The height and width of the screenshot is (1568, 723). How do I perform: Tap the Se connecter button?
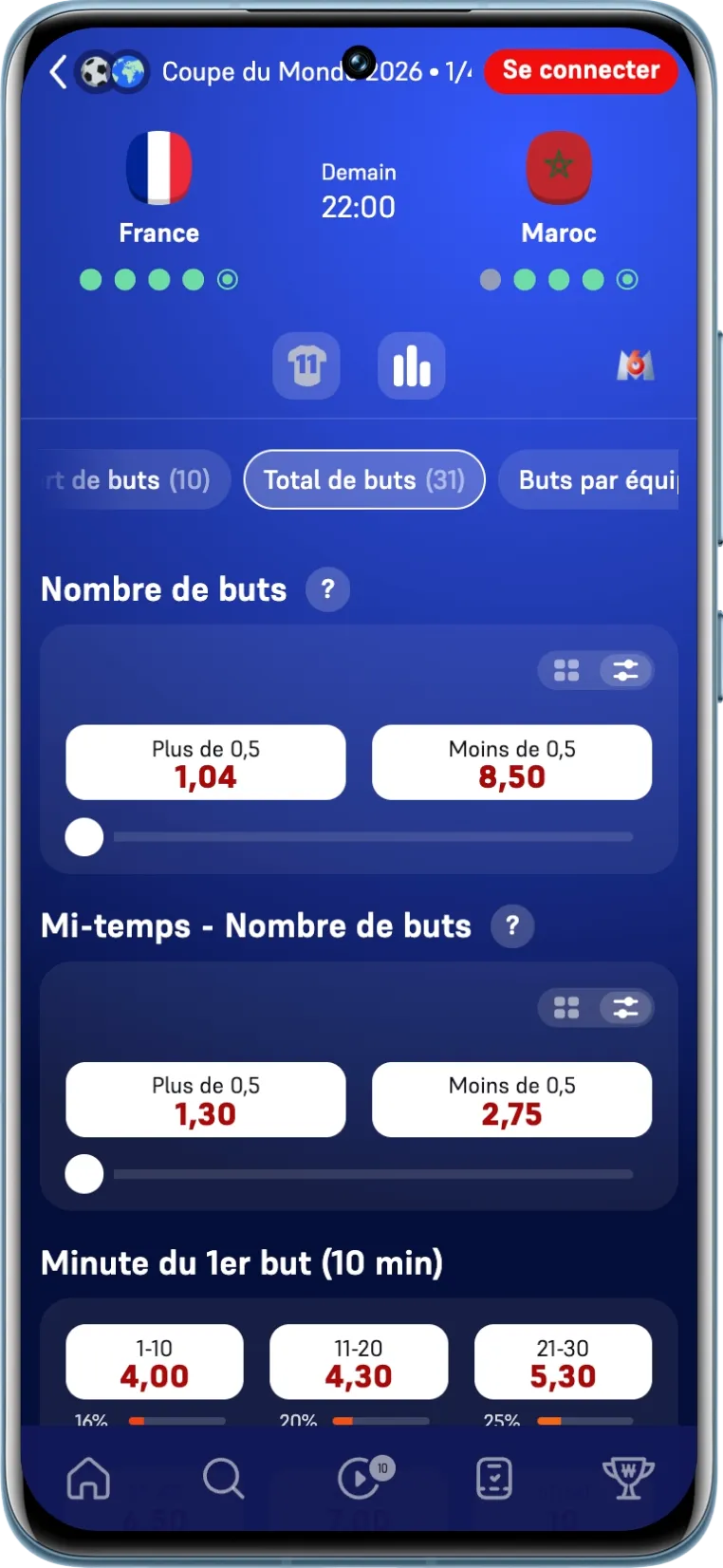(x=581, y=70)
